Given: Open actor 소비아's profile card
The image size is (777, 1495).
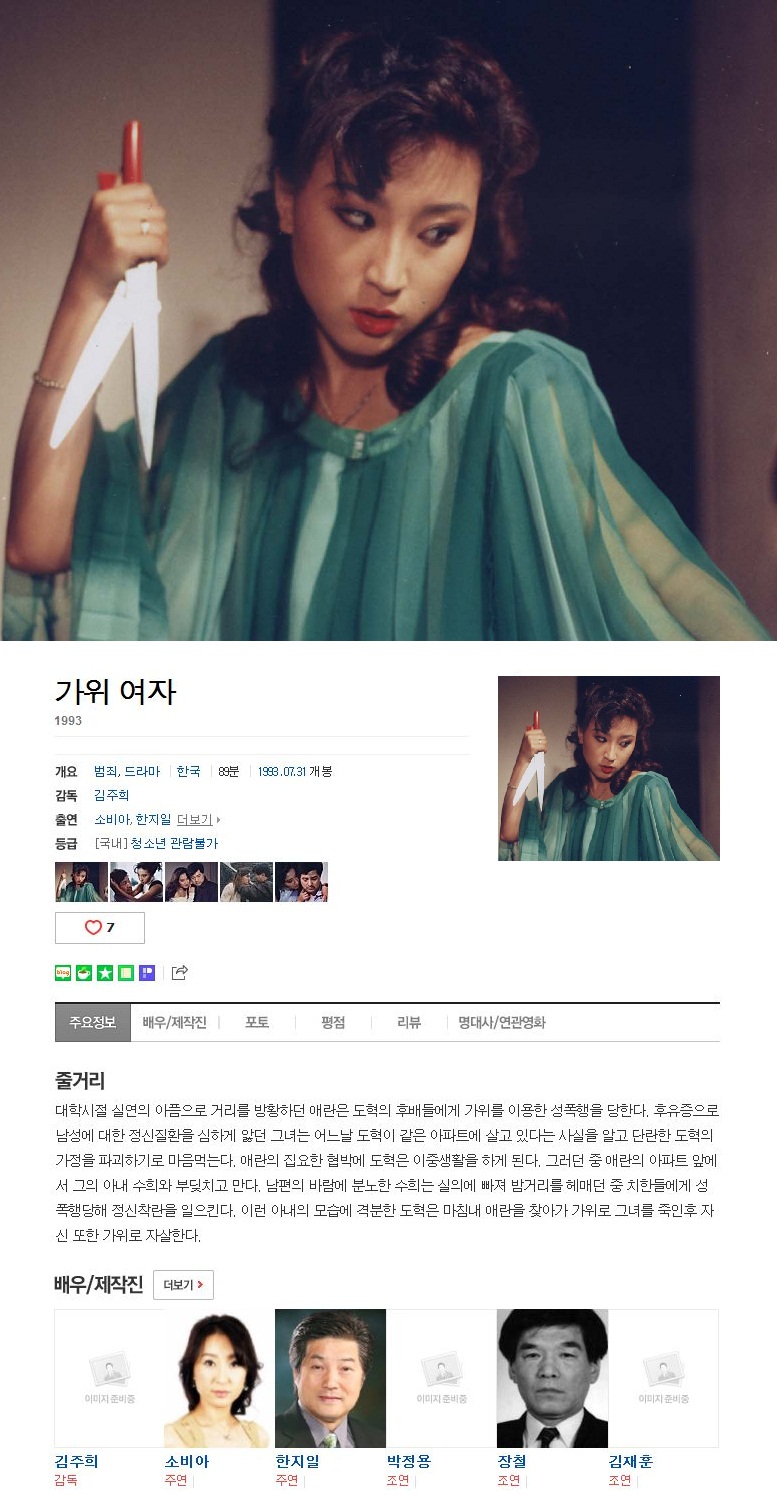Looking at the screenshot, I should point(216,1379).
